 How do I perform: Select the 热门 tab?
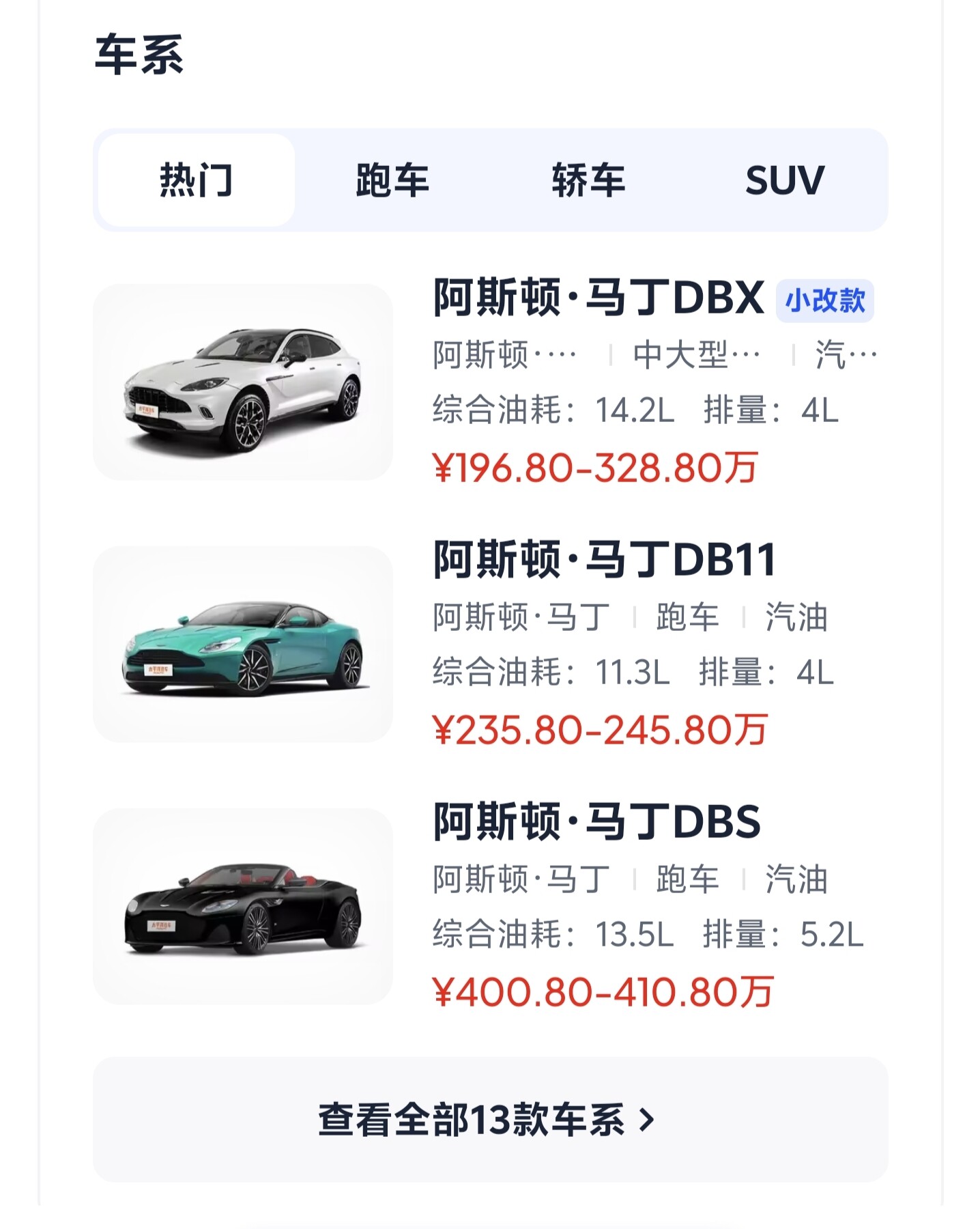click(197, 180)
